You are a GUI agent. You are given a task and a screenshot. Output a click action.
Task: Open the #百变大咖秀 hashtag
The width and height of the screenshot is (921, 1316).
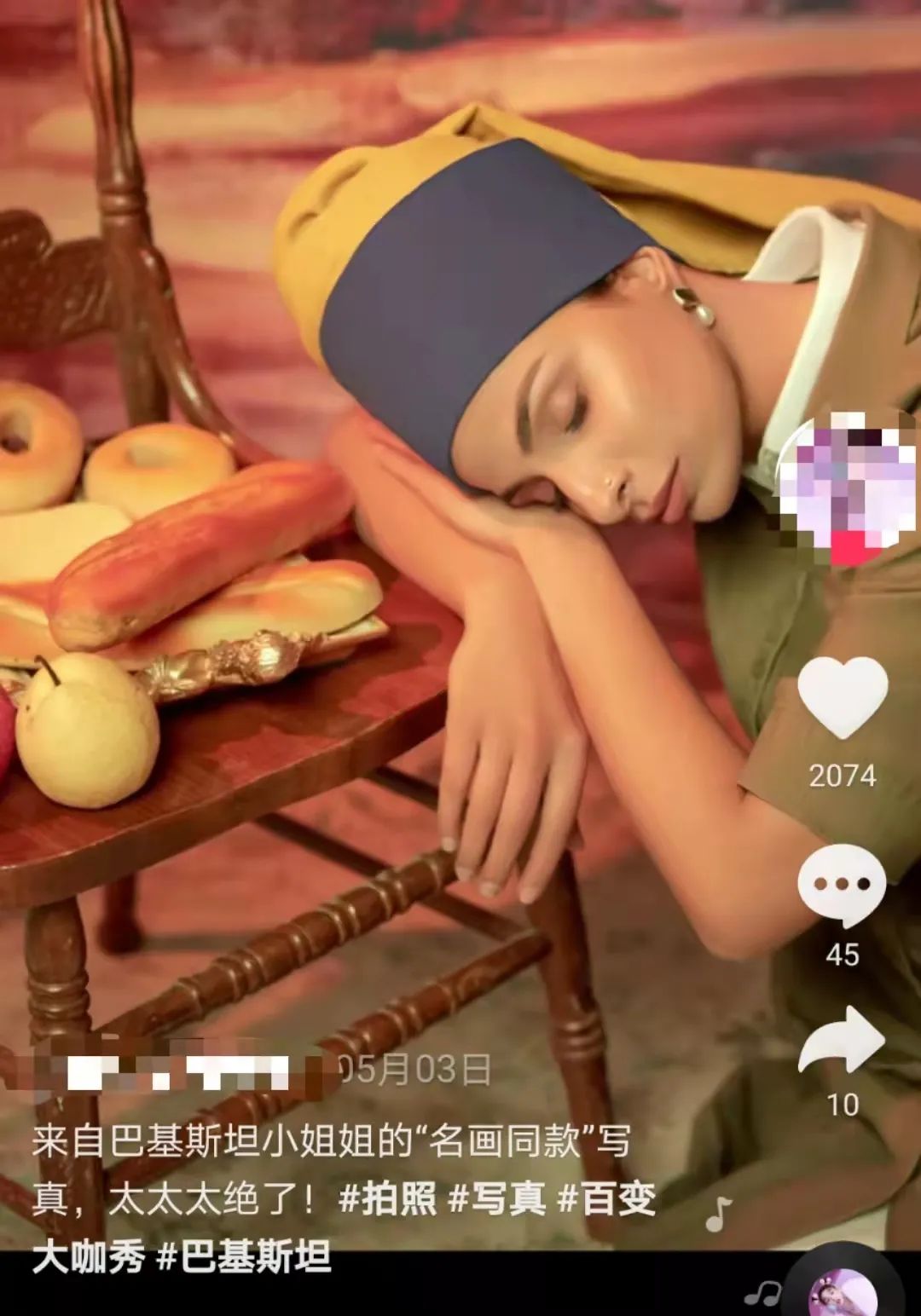[x=606, y=1199]
